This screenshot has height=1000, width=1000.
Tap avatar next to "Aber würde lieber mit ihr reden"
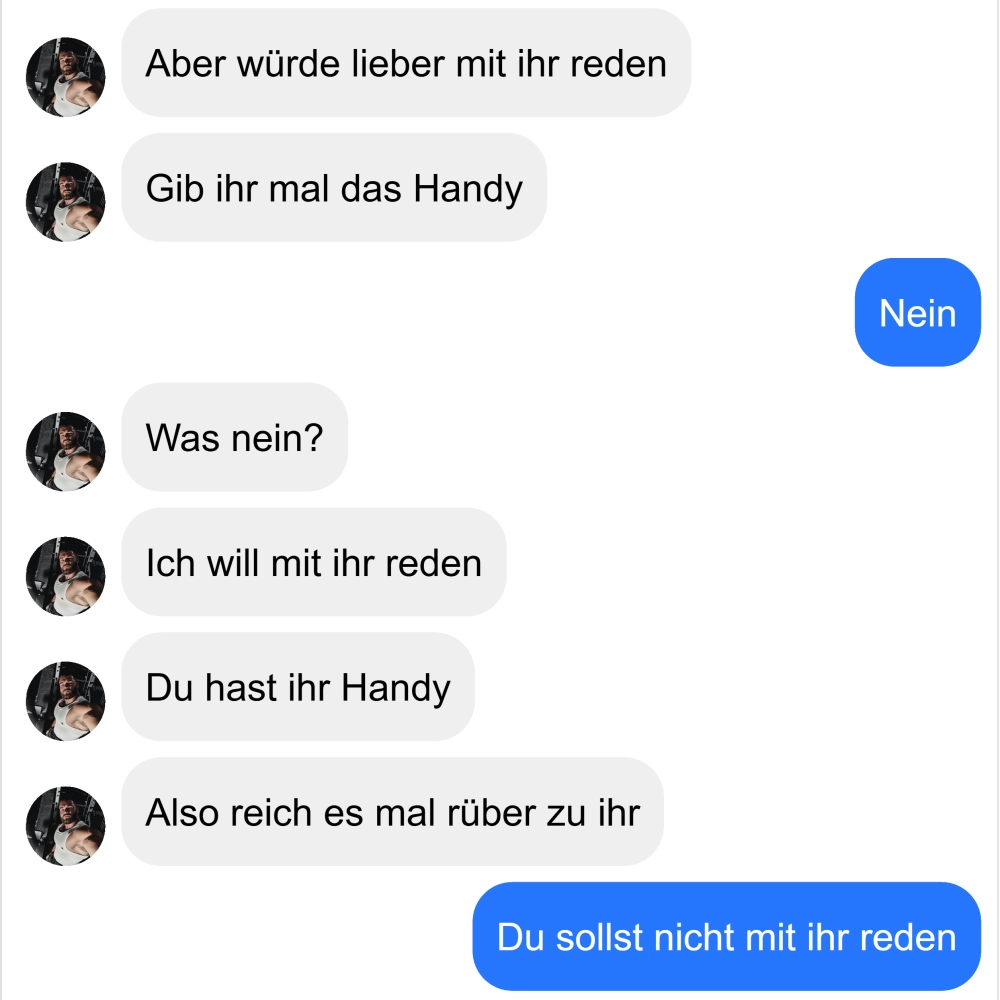pos(65,77)
